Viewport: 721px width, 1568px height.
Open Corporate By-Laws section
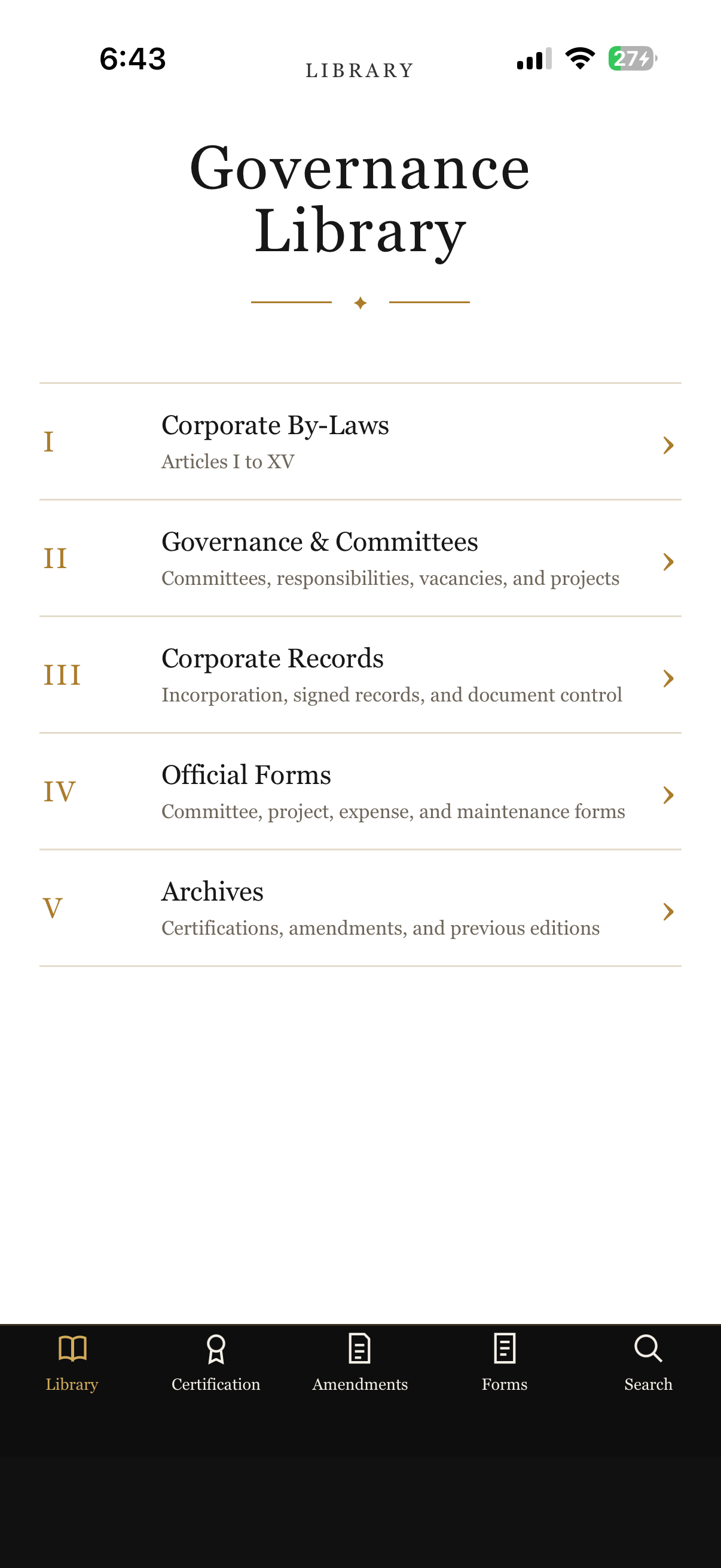[360, 441]
